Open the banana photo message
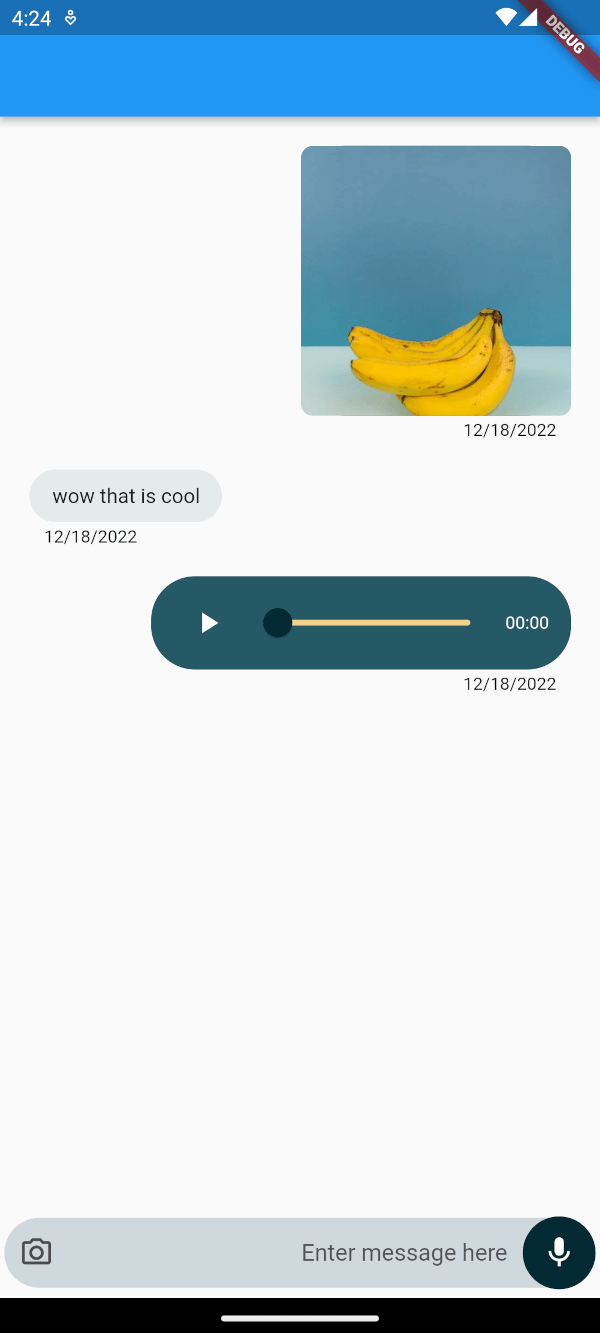 coord(436,281)
